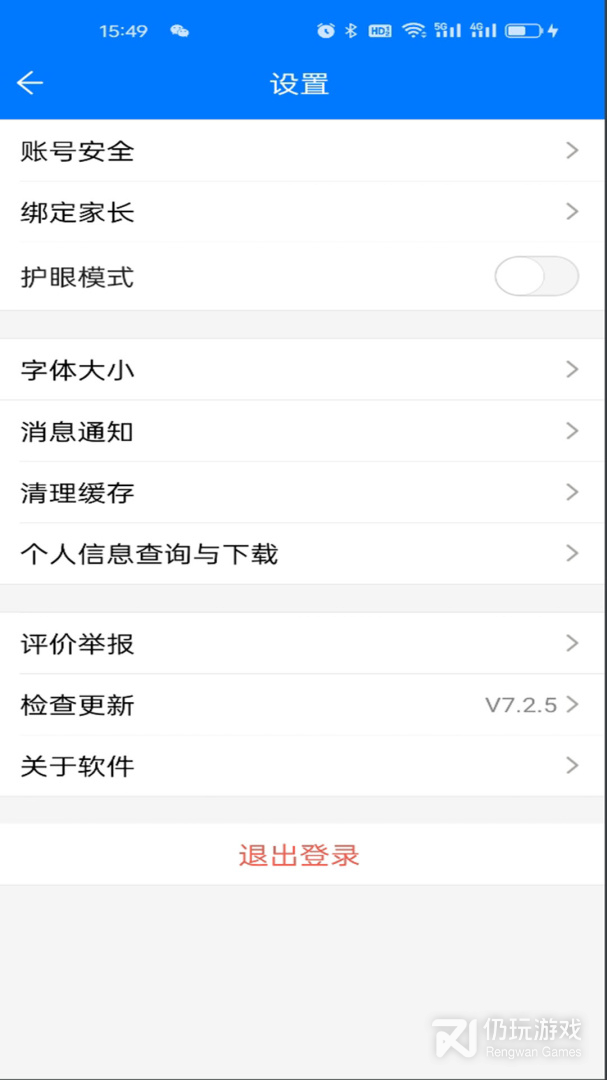Open 账号安全 settings
The image size is (607, 1080).
click(303, 151)
